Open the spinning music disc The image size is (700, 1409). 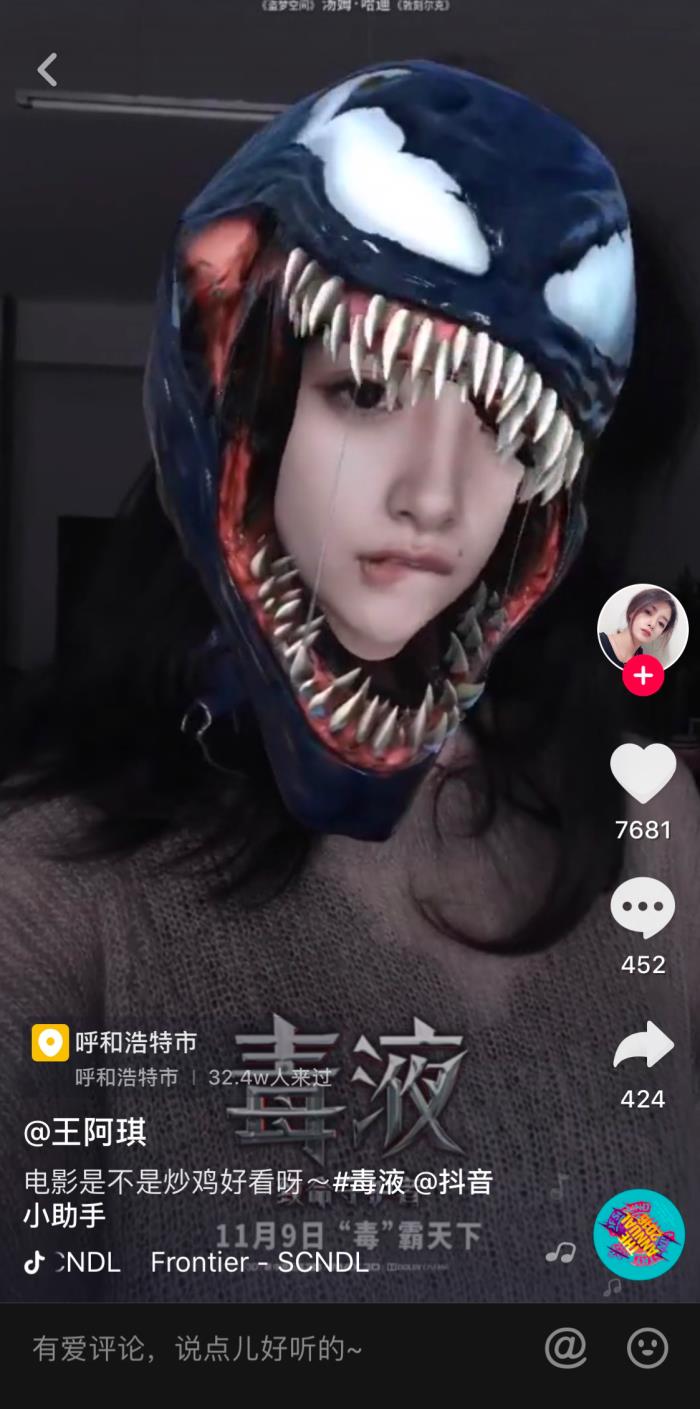[639, 1235]
